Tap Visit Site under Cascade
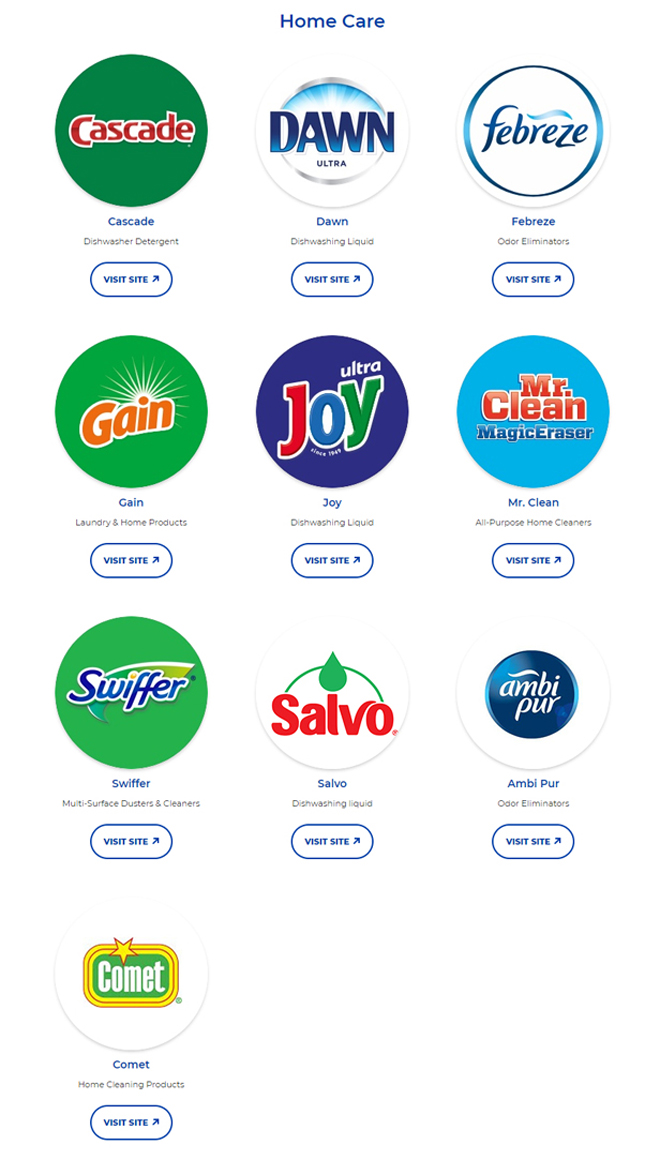The image size is (660, 1160). point(131,280)
